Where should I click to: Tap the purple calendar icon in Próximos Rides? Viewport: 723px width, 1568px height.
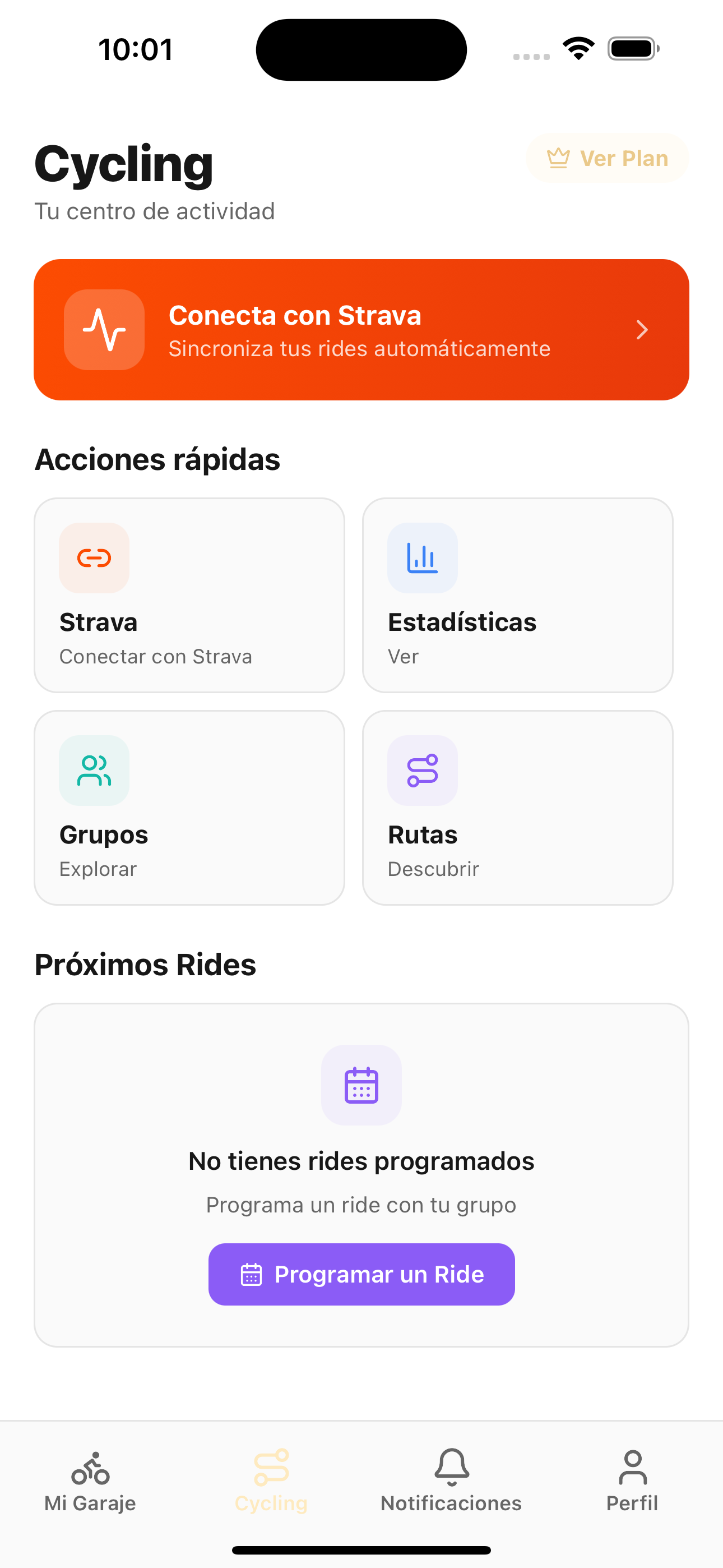coord(361,1085)
